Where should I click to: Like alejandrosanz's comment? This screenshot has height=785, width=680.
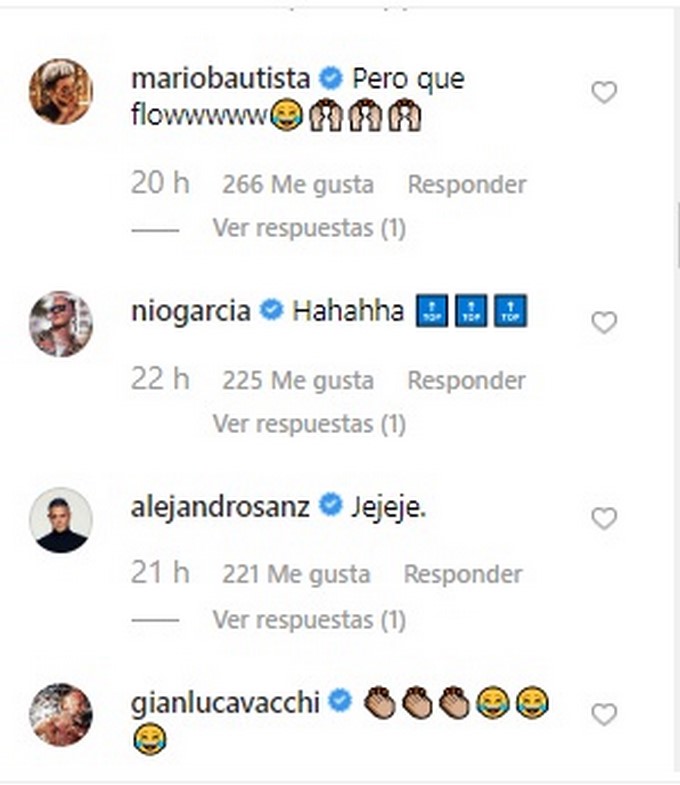[x=604, y=518]
